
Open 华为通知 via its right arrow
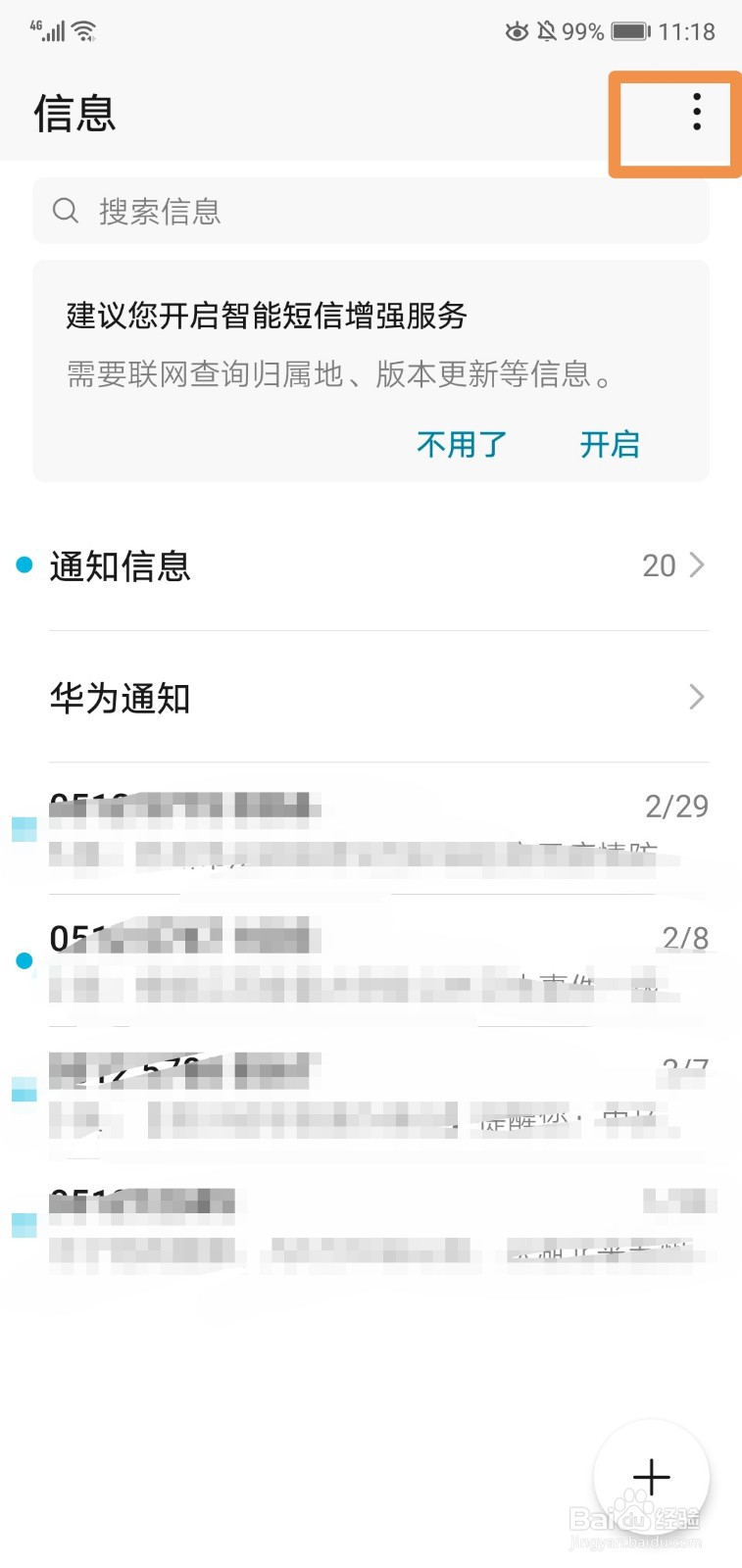[697, 697]
